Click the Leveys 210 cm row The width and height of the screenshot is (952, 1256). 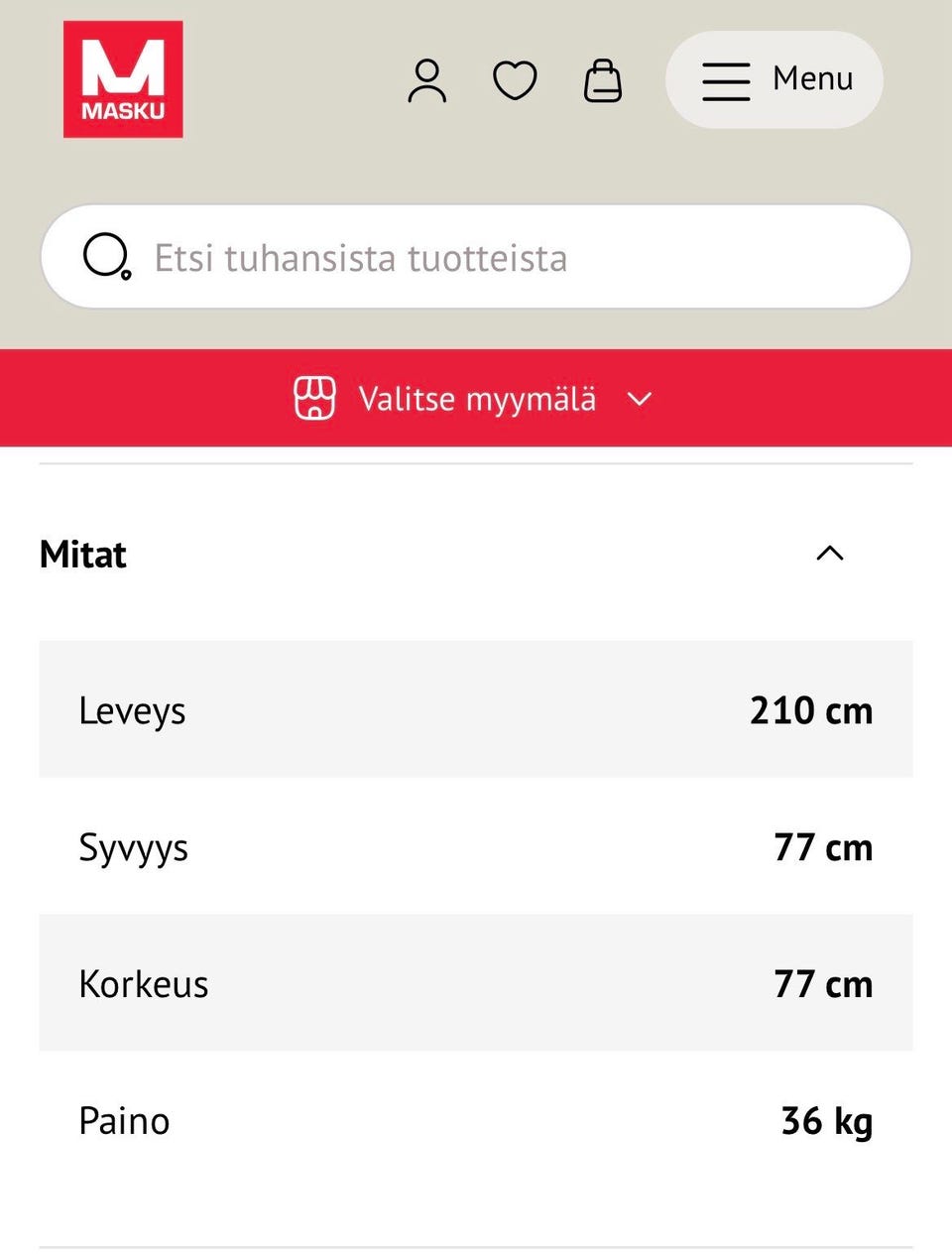(476, 708)
